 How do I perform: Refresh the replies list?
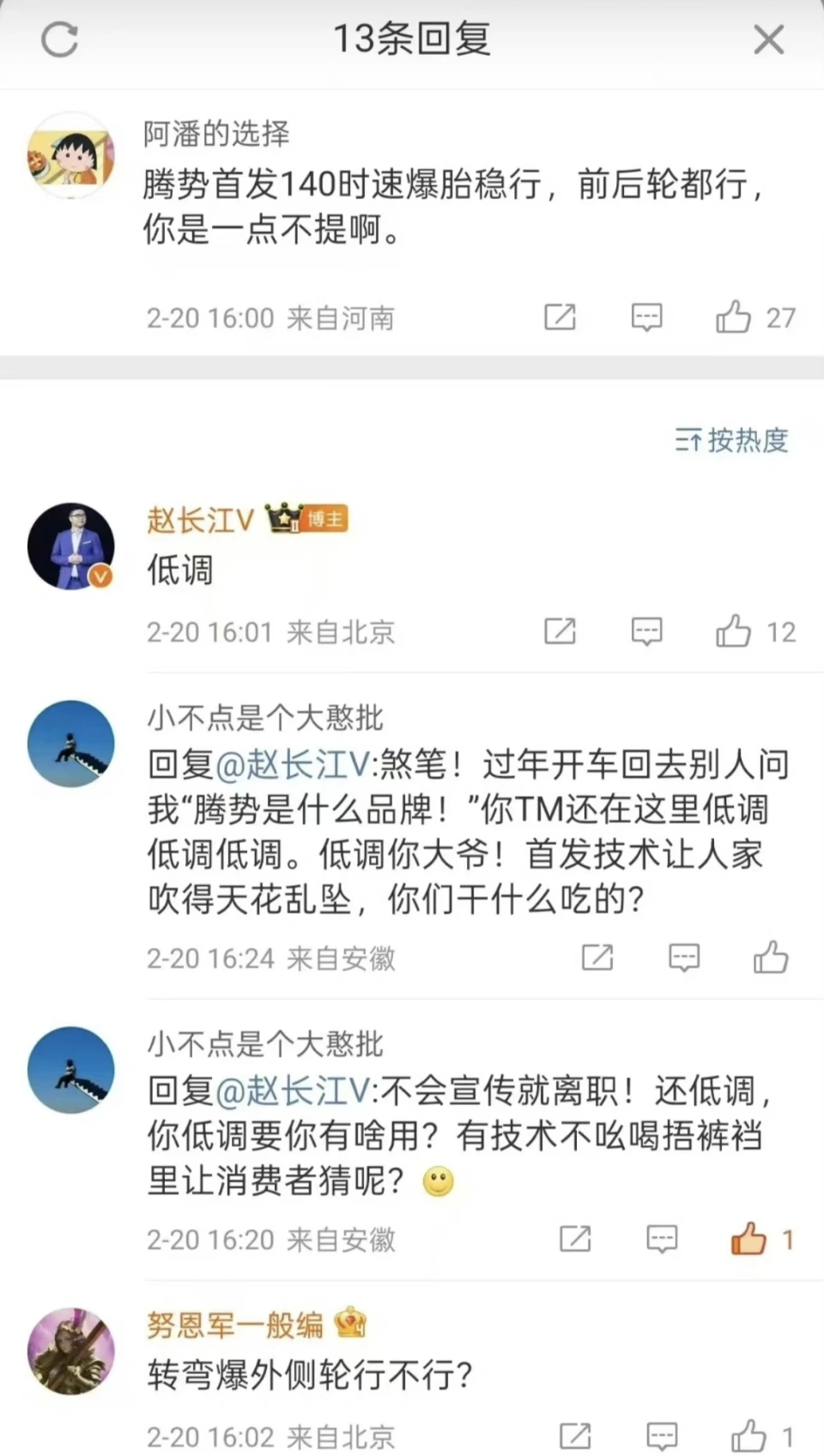[59, 39]
